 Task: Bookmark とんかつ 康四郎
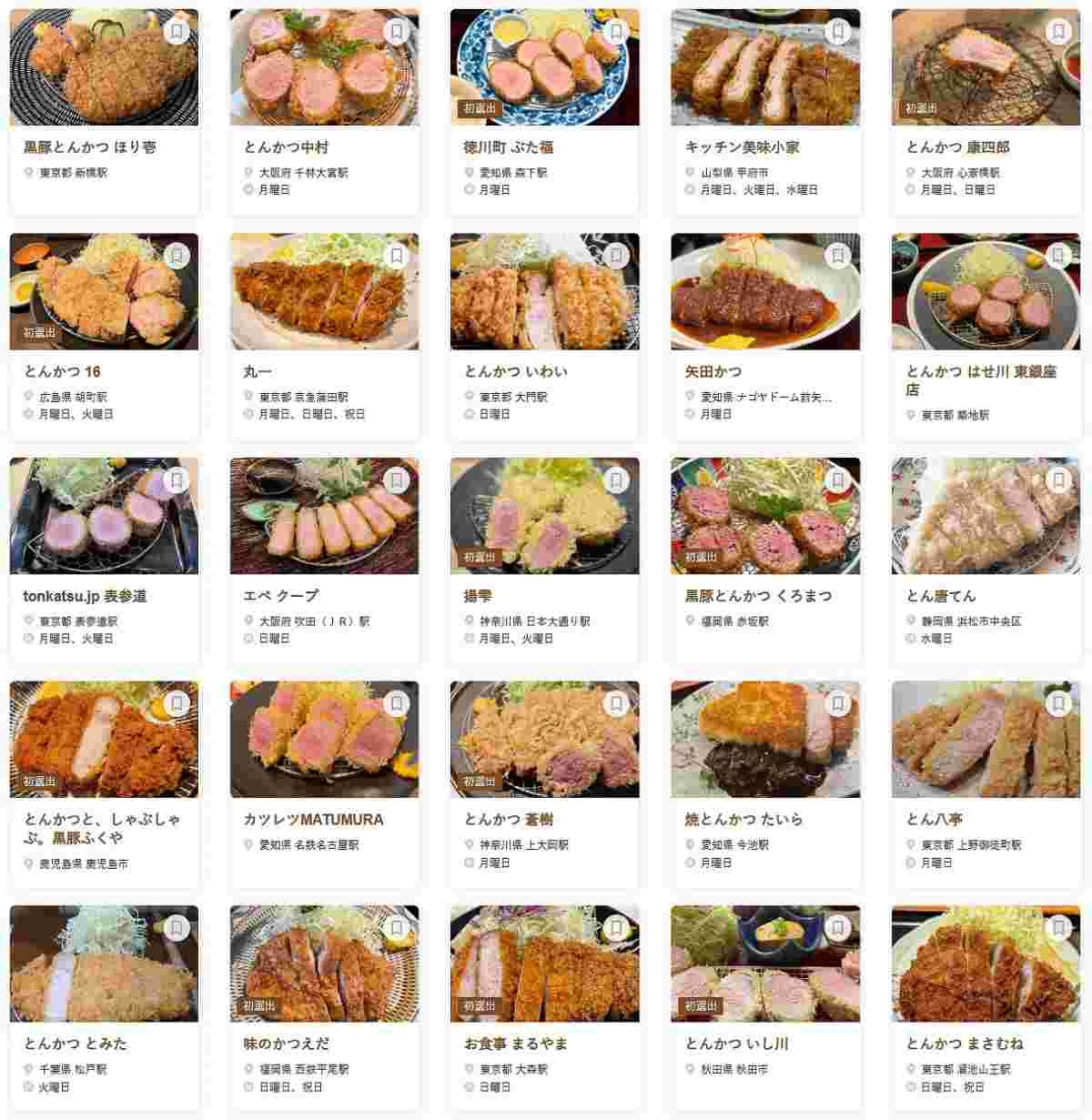1058,32
